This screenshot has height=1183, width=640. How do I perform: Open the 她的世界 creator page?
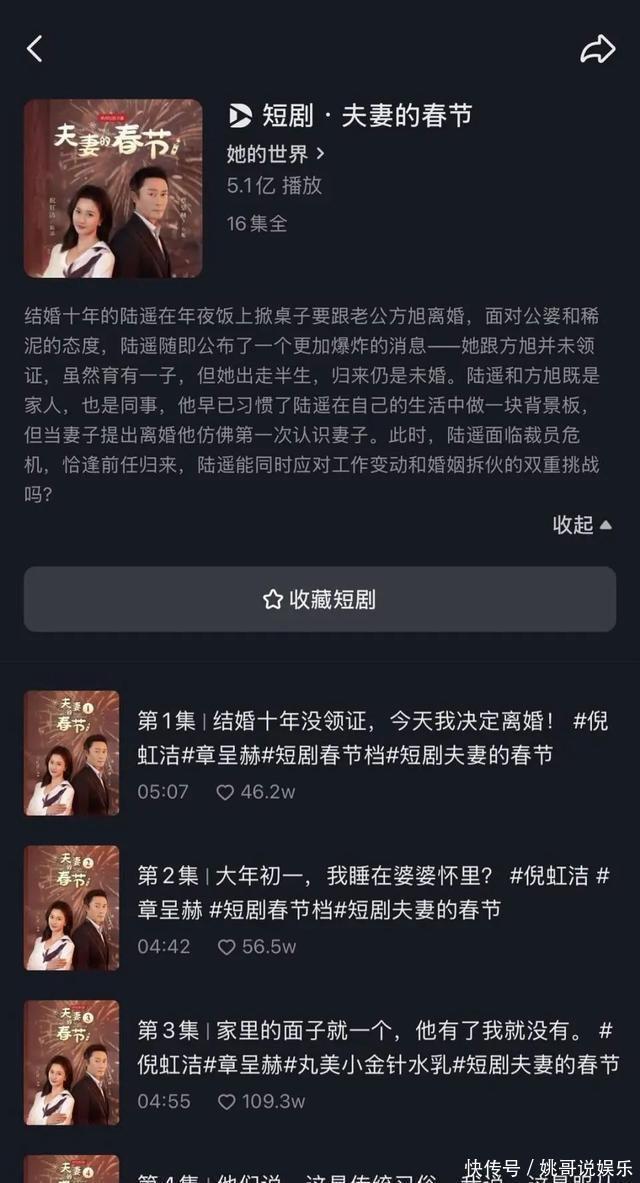tap(275, 154)
